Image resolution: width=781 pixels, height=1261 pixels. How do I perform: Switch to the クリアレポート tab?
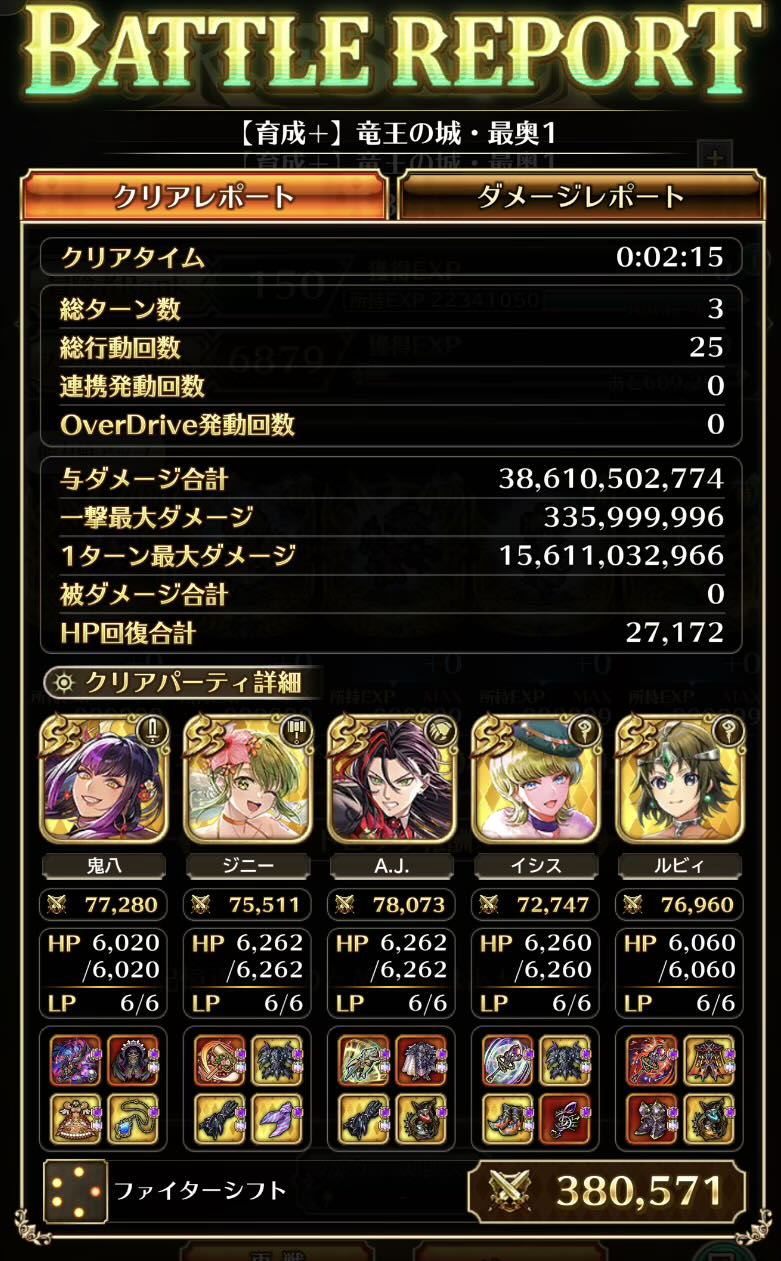click(x=204, y=196)
